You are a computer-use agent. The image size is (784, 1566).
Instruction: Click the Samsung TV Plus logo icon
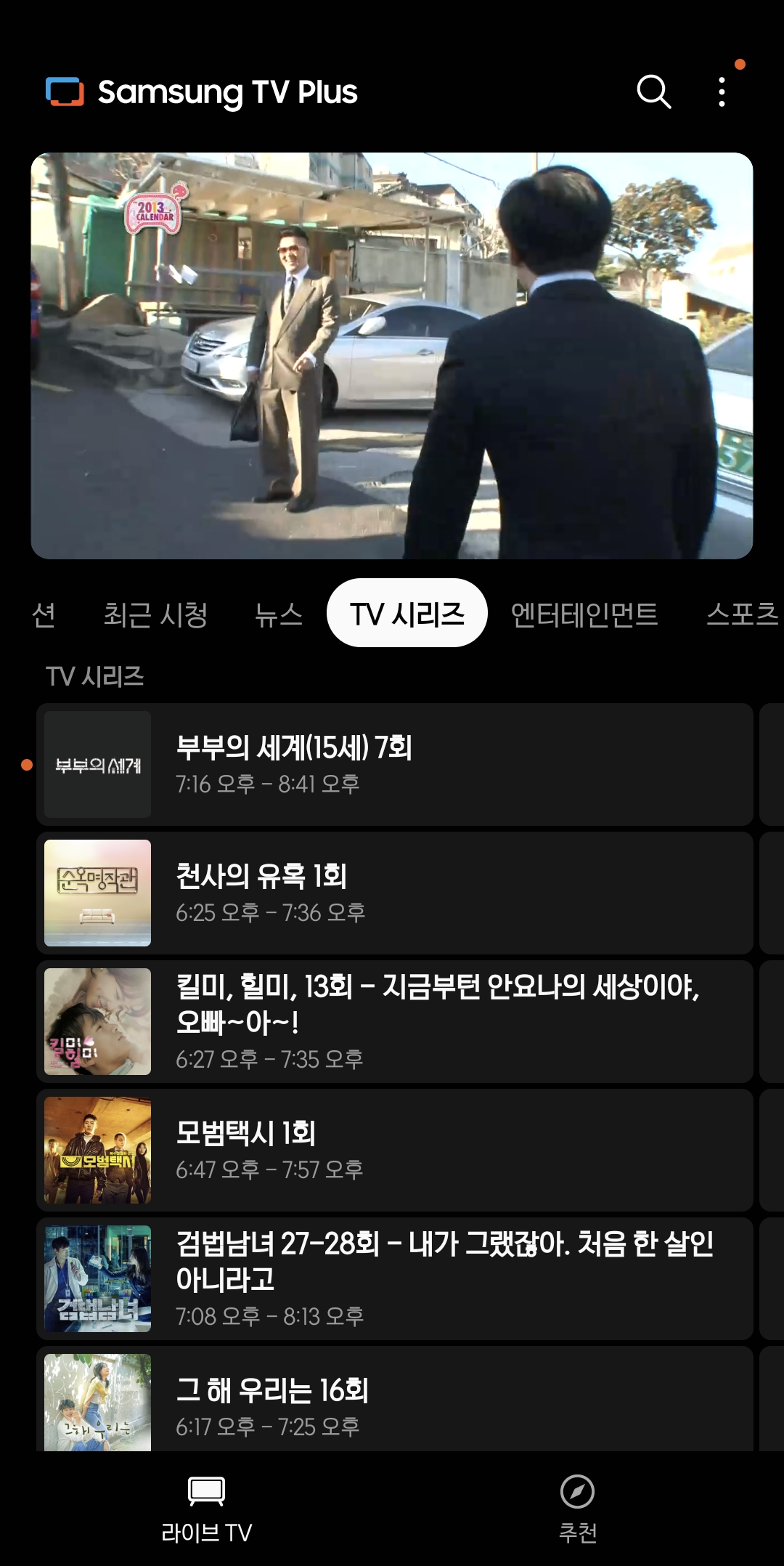tap(65, 92)
